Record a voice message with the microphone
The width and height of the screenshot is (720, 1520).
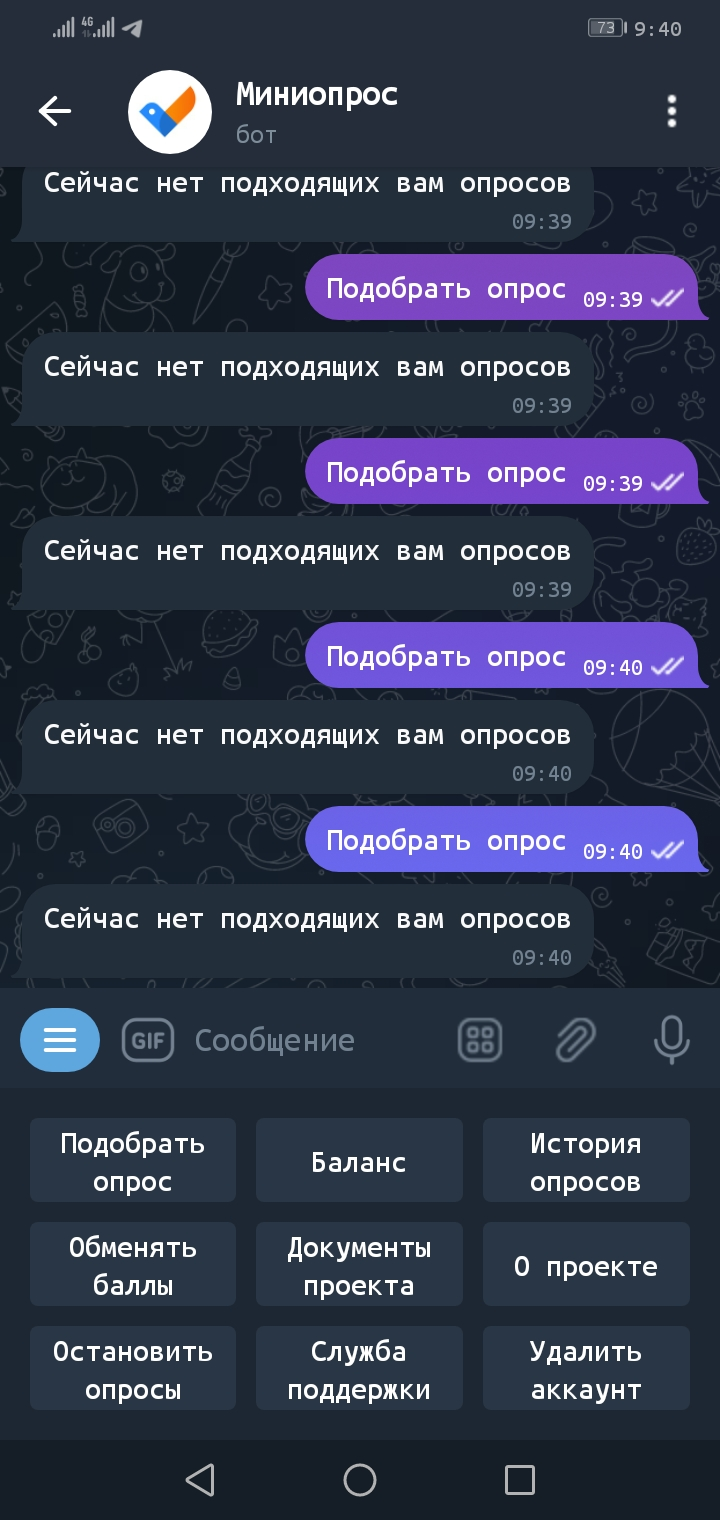click(x=671, y=1040)
